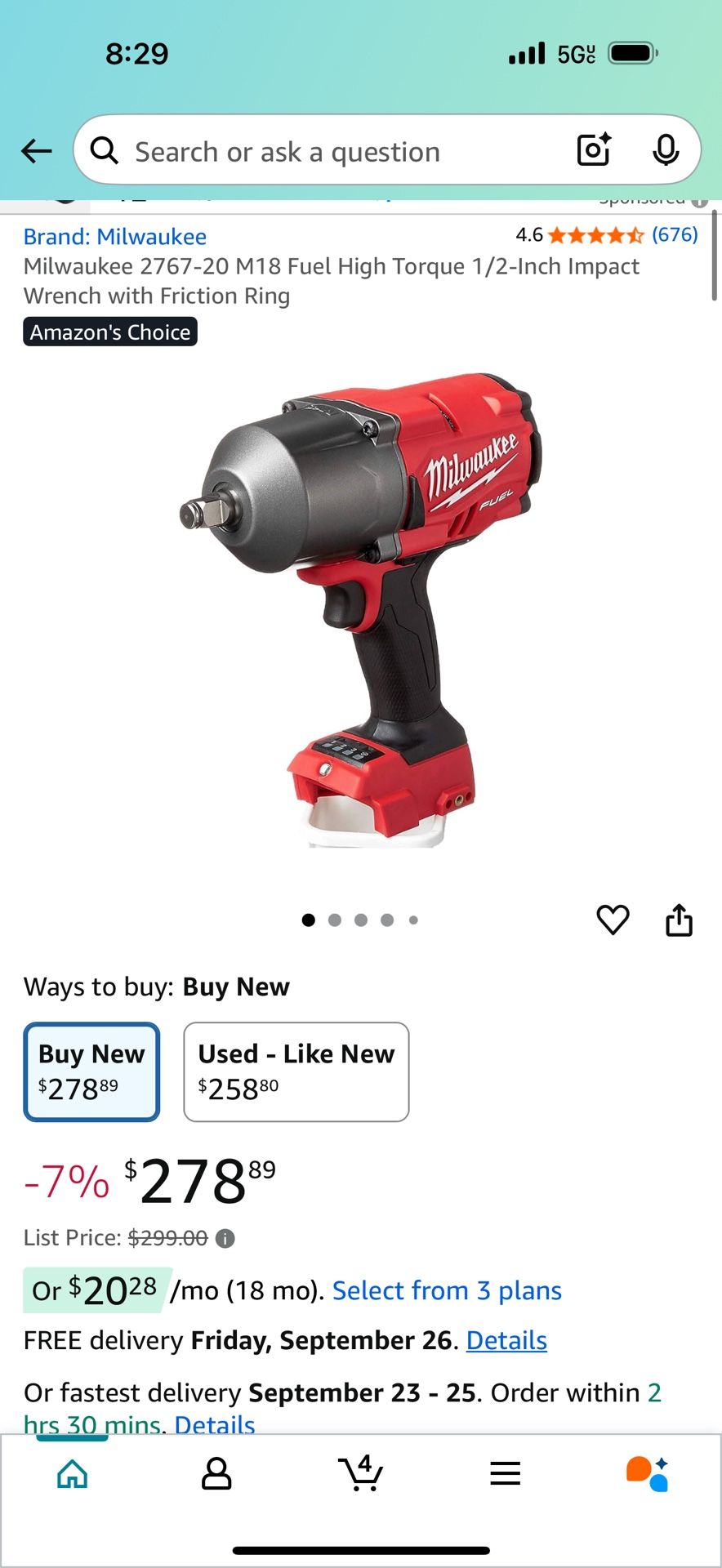Screen dimensions: 722x1568
Task: Open Select from 3 plans link
Action: click(447, 1290)
